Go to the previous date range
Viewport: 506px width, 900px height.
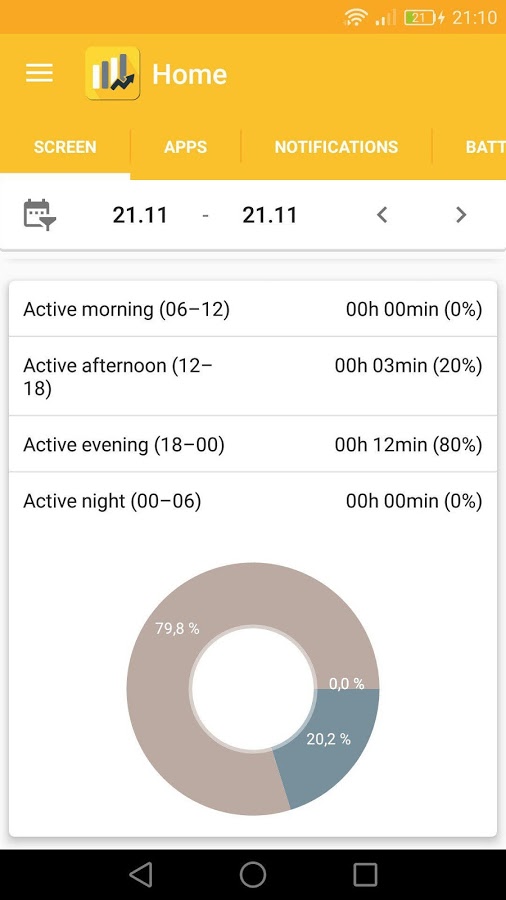(x=382, y=215)
